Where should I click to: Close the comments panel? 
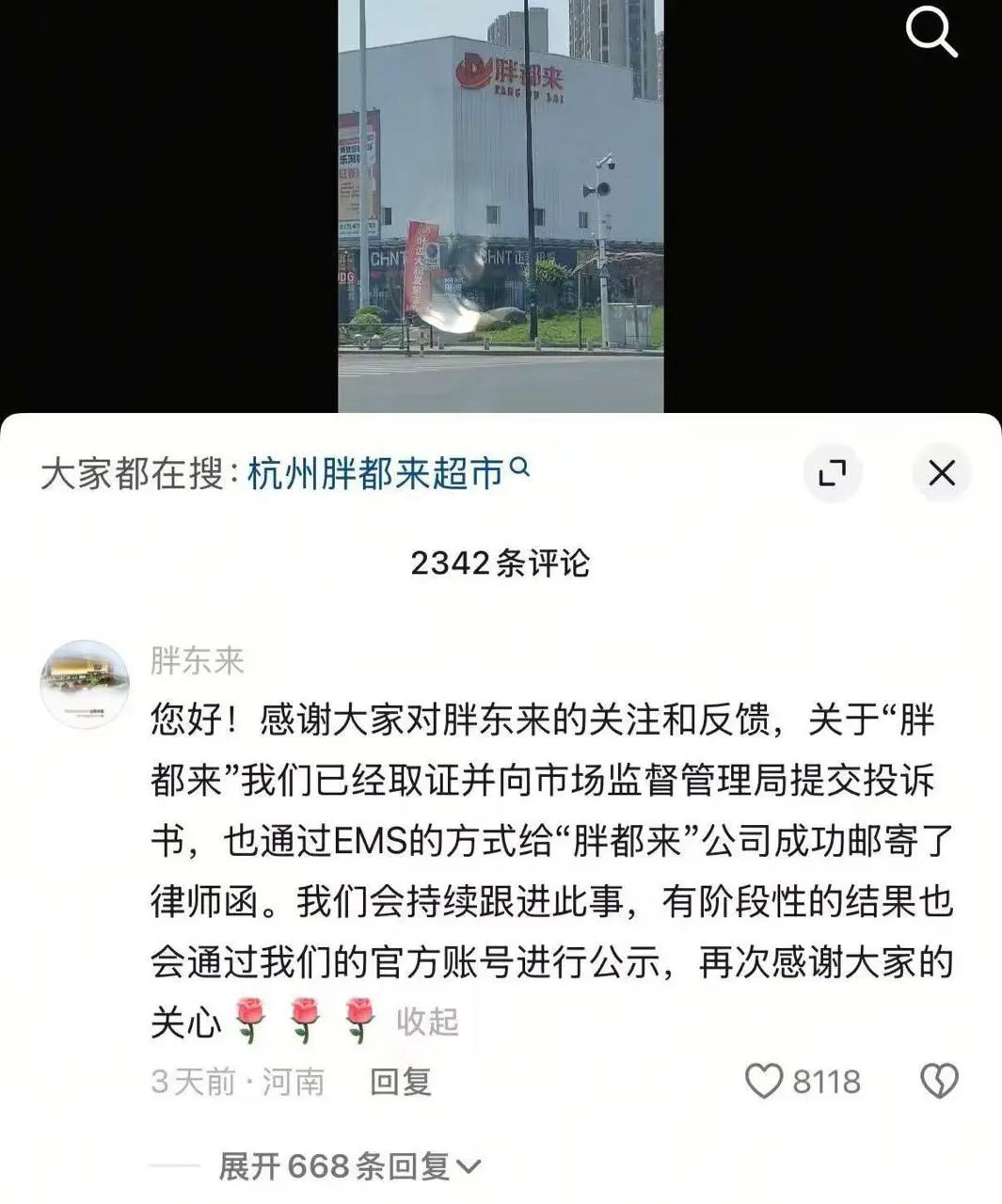(x=941, y=472)
